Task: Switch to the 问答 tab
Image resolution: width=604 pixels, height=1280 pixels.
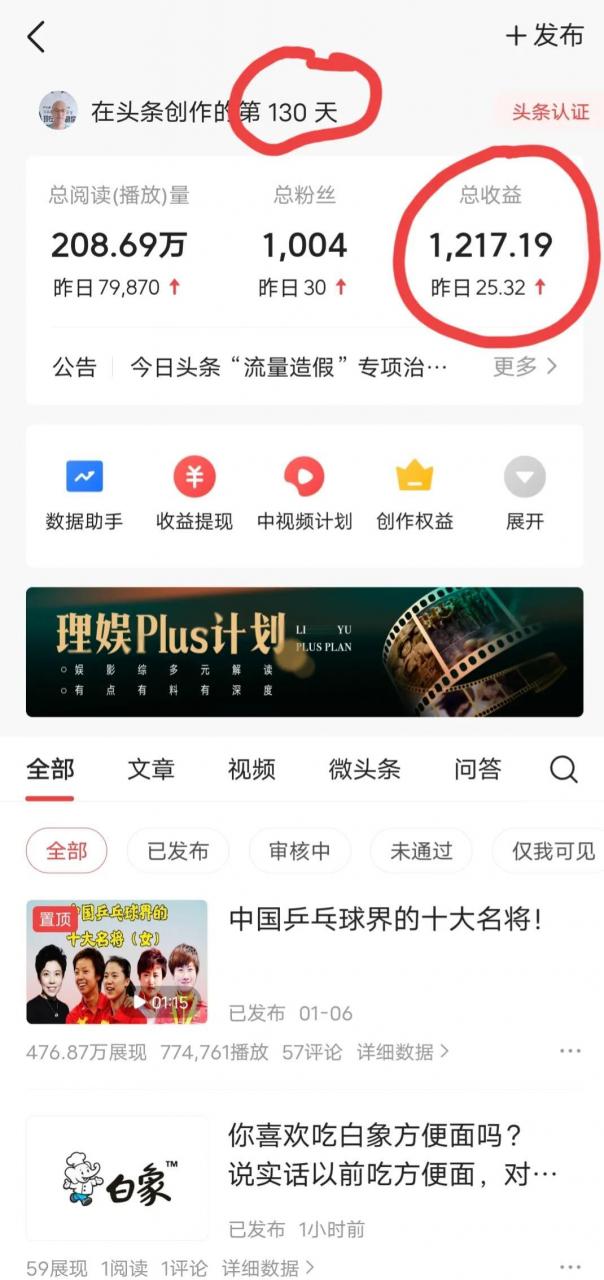Action: click(x=477, y=769)
